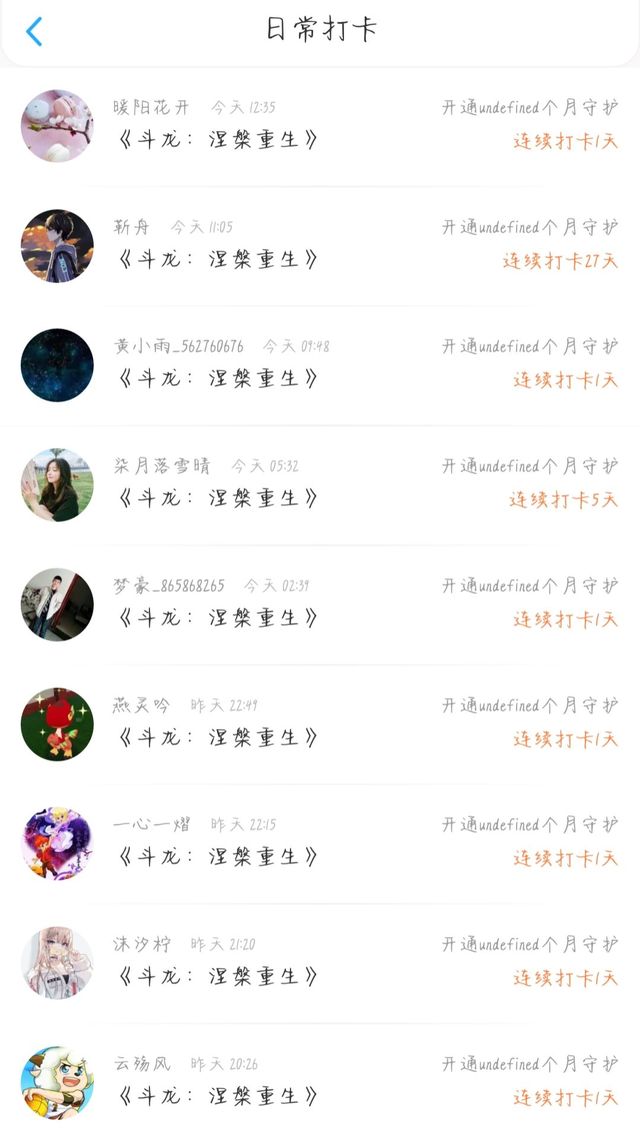Select 一心一熠's check-in row

(x=320, y=843)
